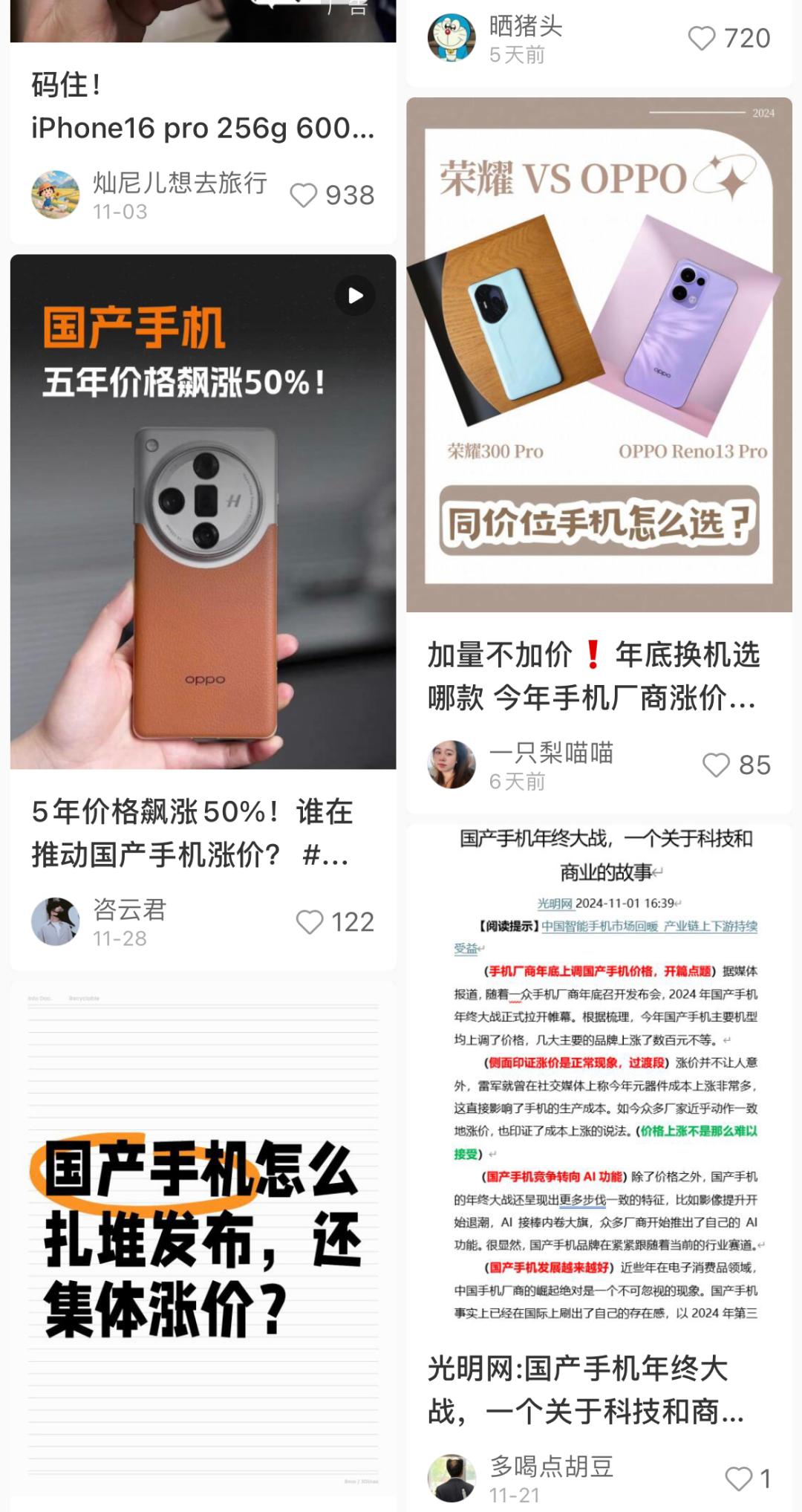This screenshot has height=1512, width=802.
Task: Open 咨云君's profile
Action: (x=56, y=921)
